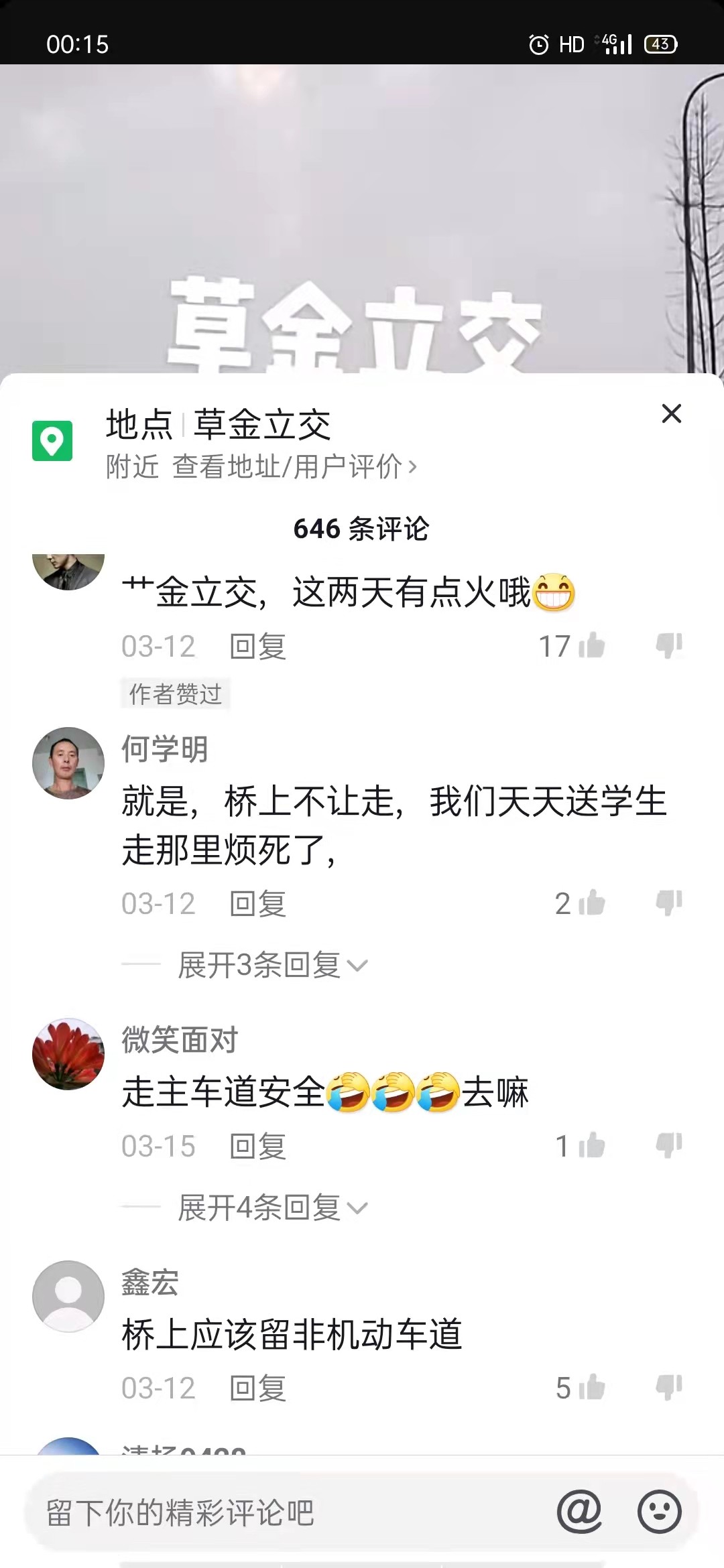The width and height of the screenshot is (724, 1568).
Task: Dislike 鑫宏's comment
Action: [x=668, y=1388]
